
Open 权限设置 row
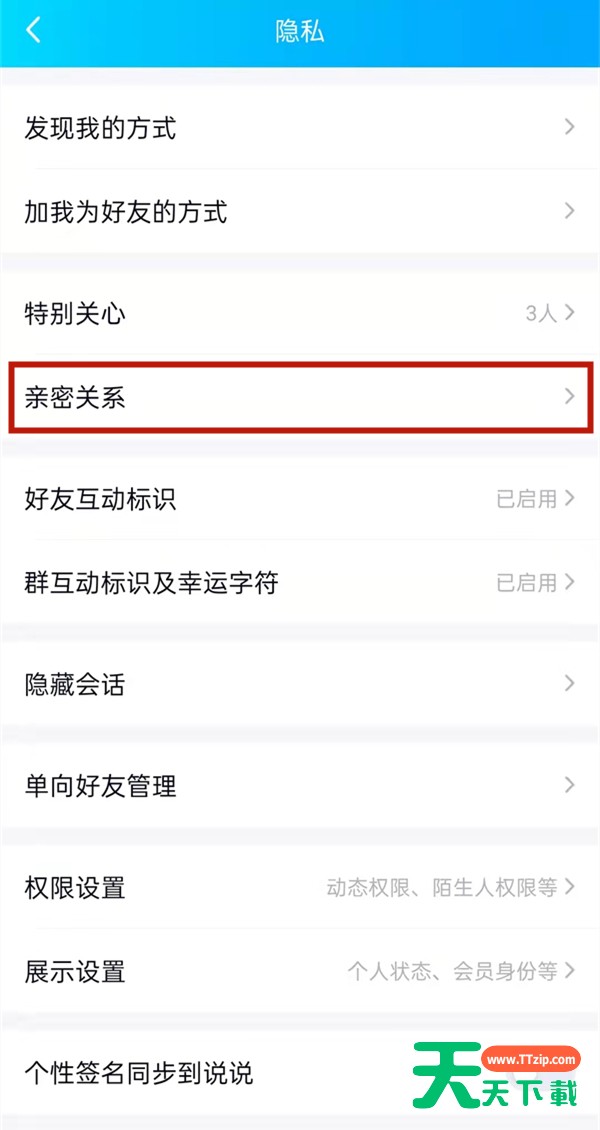pos(300,887)
